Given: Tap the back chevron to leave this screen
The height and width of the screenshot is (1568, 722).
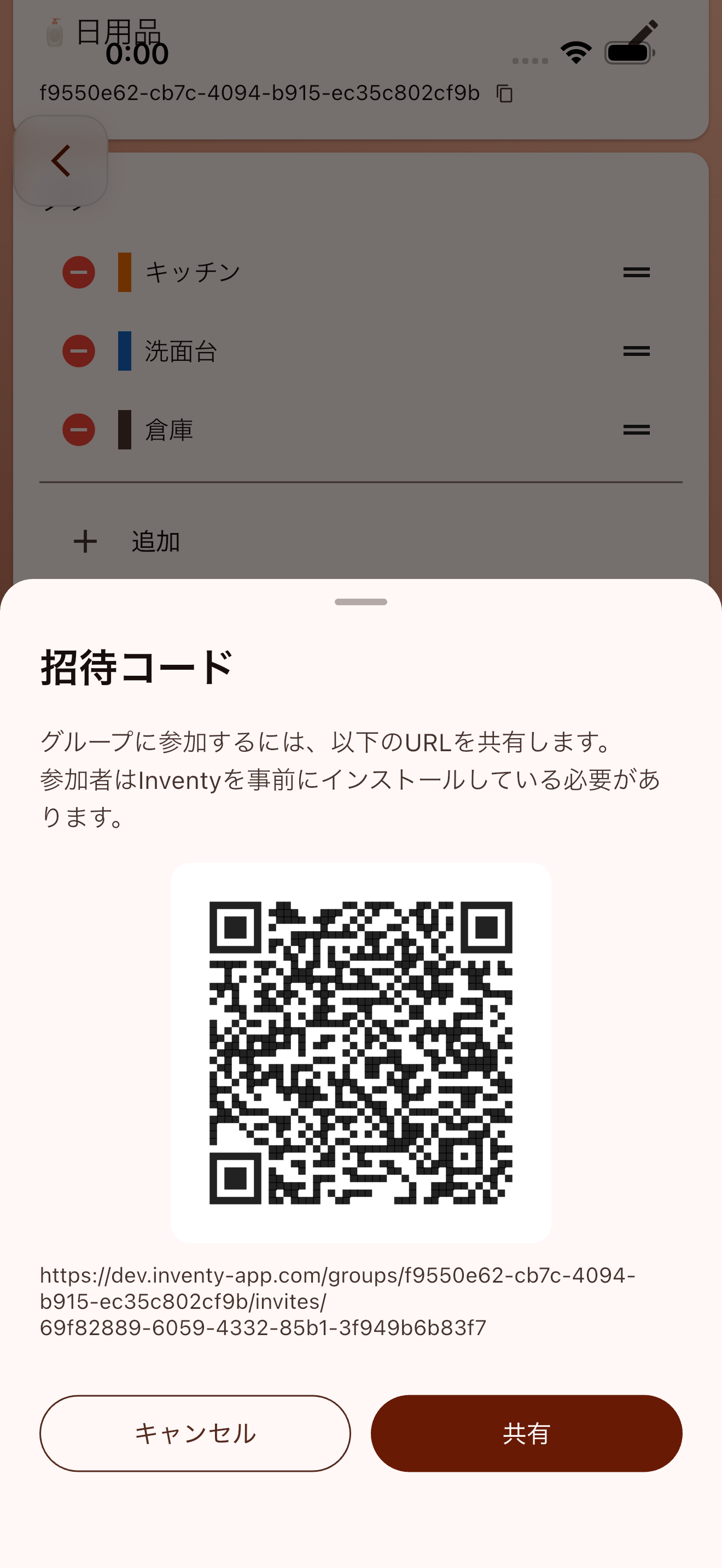Looking at the screenshot, I should point(61,161).
